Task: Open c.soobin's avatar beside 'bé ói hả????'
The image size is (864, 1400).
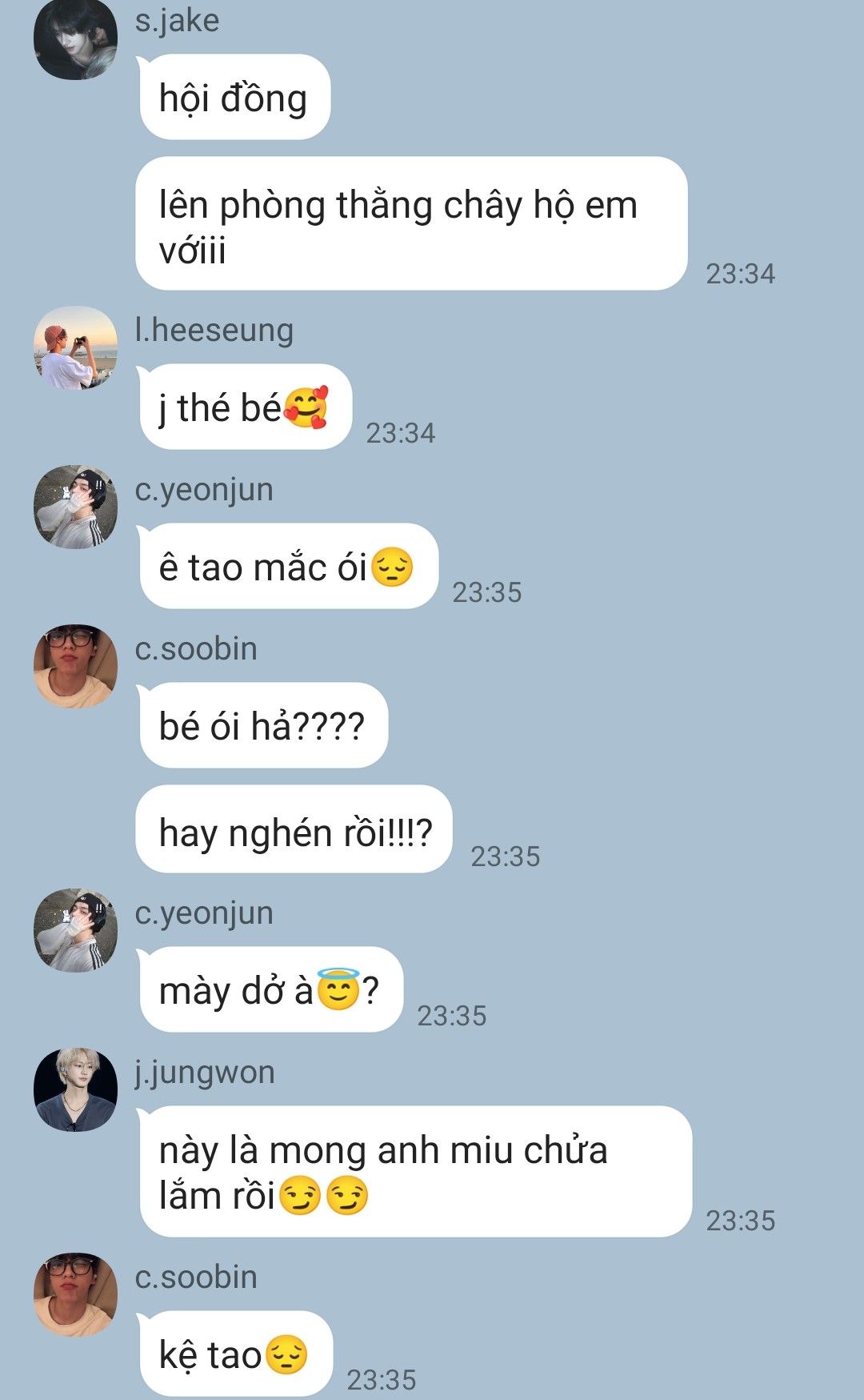Action: click(75, 666)
